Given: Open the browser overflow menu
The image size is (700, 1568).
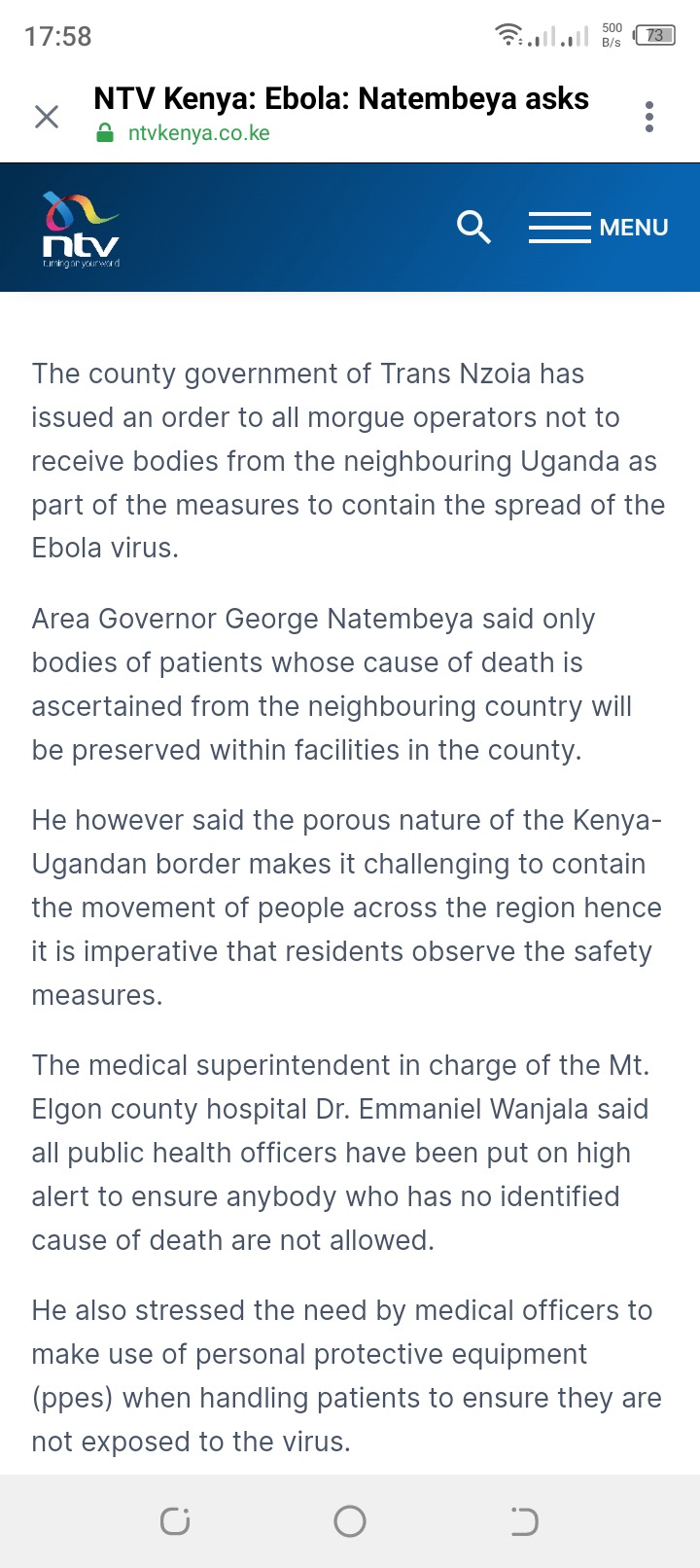Looking at the screenshot, I should (x=649, y=117).
